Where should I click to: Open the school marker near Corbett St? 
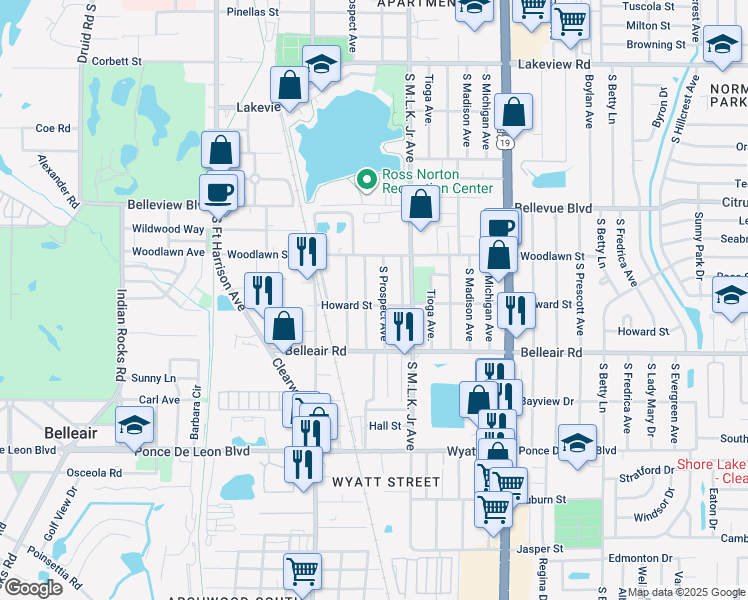tap(321, 65)
